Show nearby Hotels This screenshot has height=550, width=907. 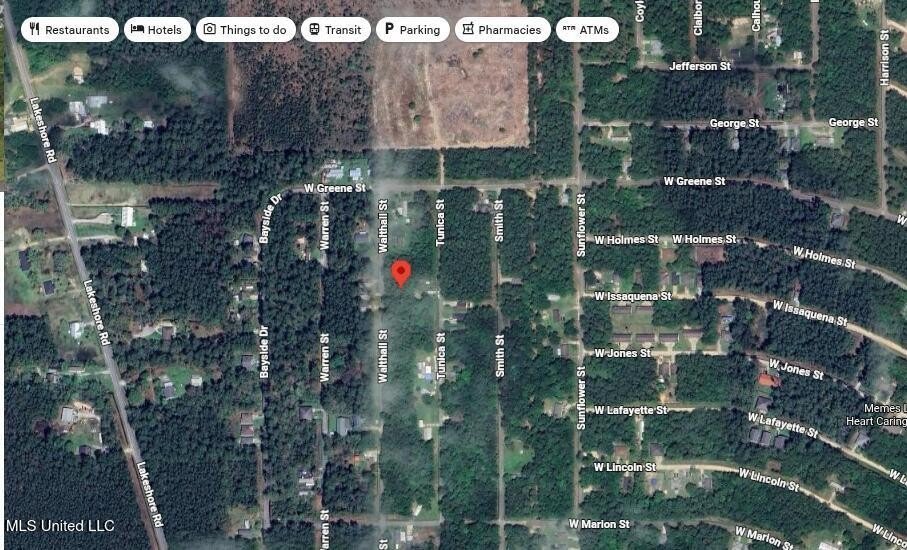pyautogui.click(x=157, y=30)
